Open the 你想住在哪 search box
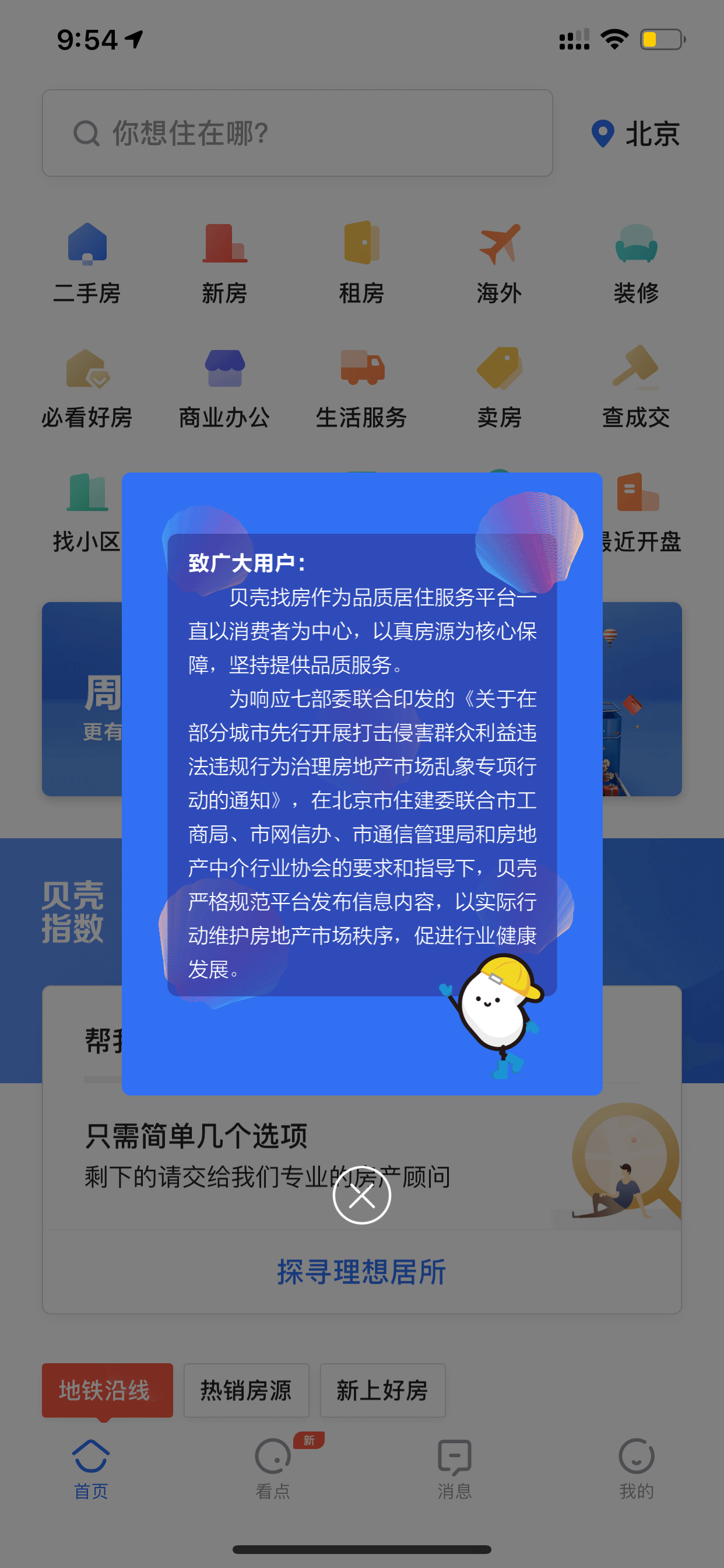Image resolution: width=724 pixels, height=1568 pixels. (x=297, y=134)
